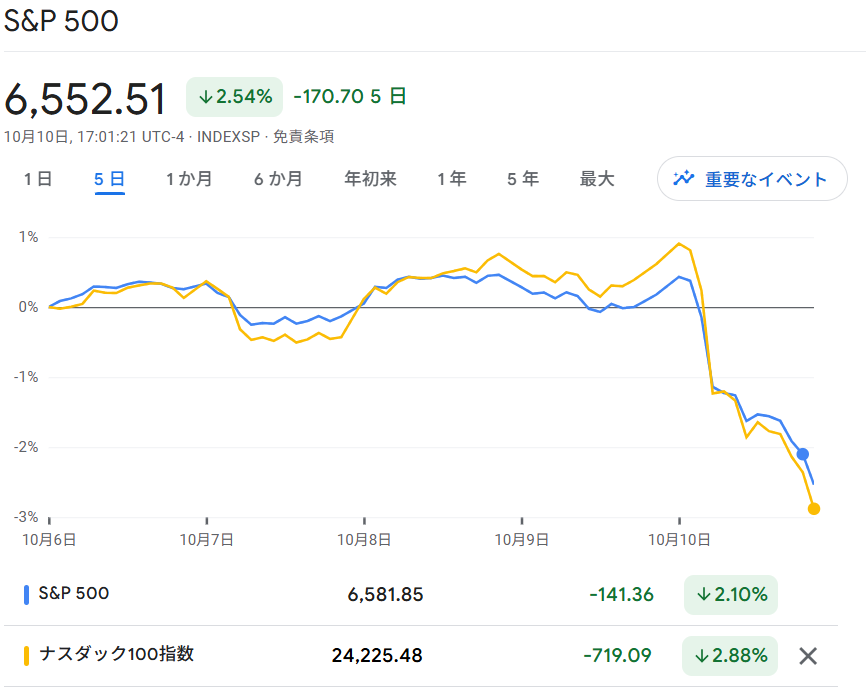
Task: Select the 年初来 tab
Action: coord(370,179)
